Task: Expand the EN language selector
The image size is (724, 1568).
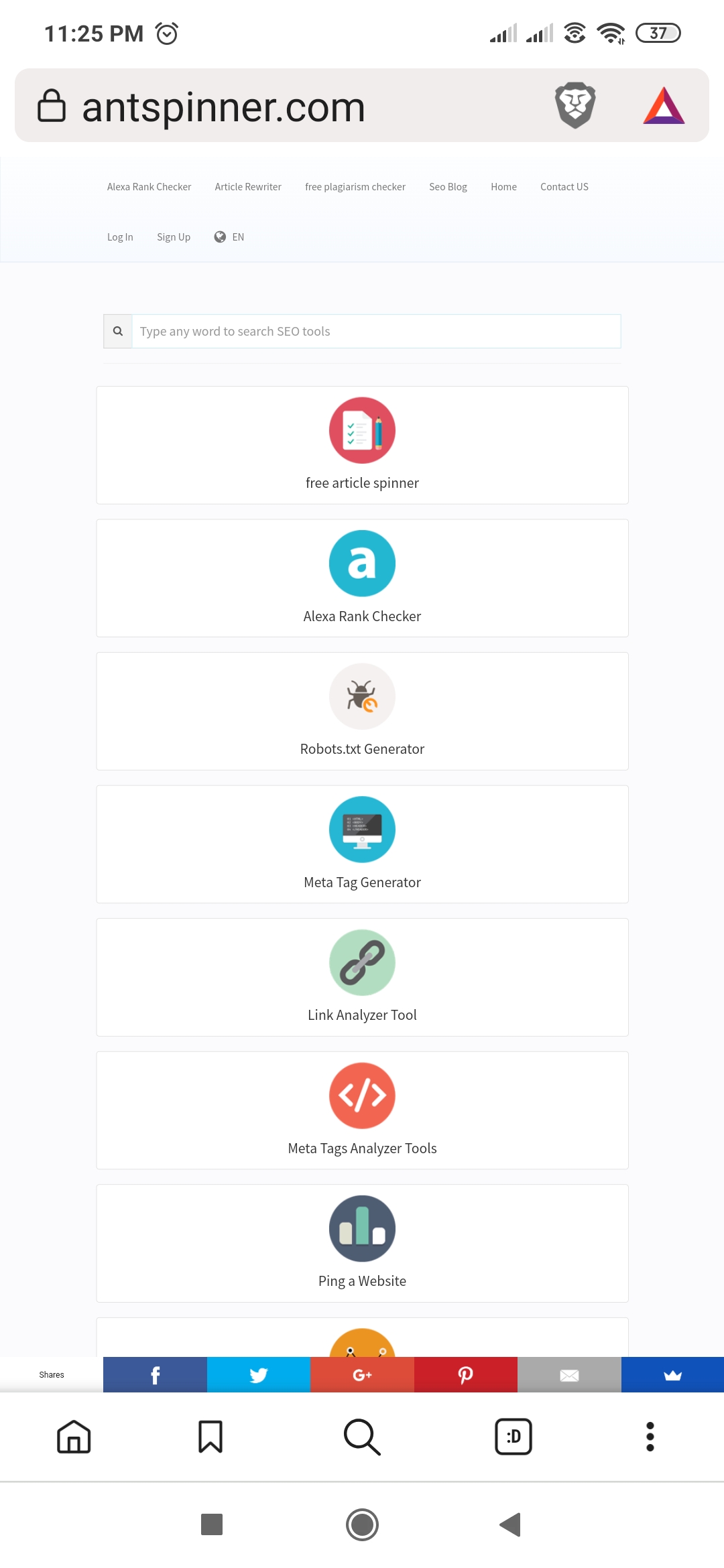Action: [x=229, y=237]
